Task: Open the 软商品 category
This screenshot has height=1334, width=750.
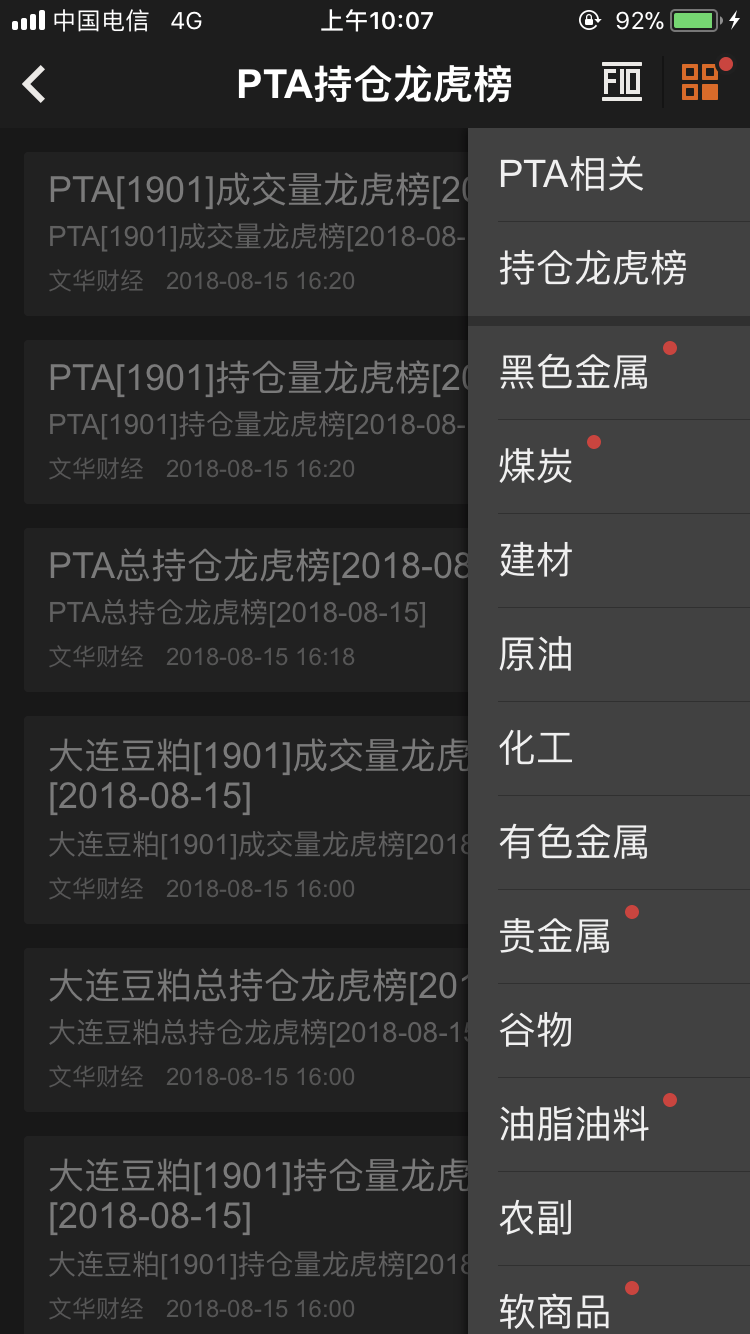Action: 555,1310
